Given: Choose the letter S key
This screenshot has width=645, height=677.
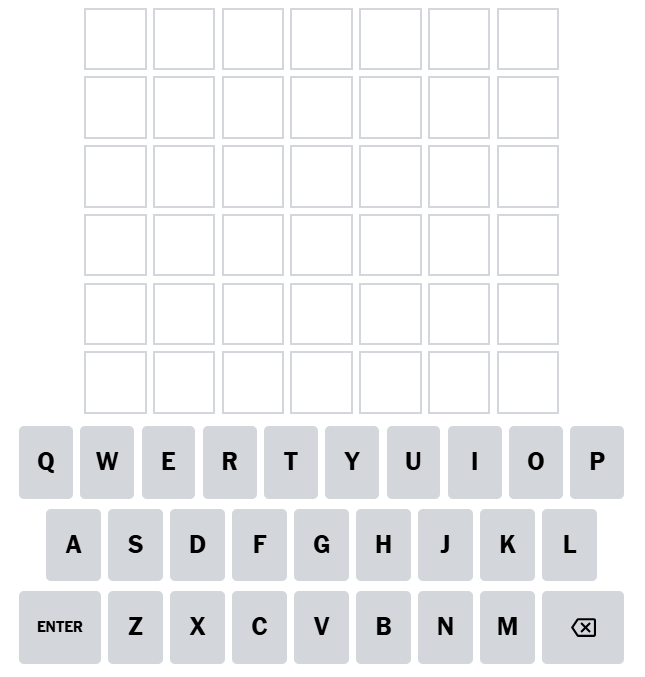Looking at the screenshot, I should (135, 545).
